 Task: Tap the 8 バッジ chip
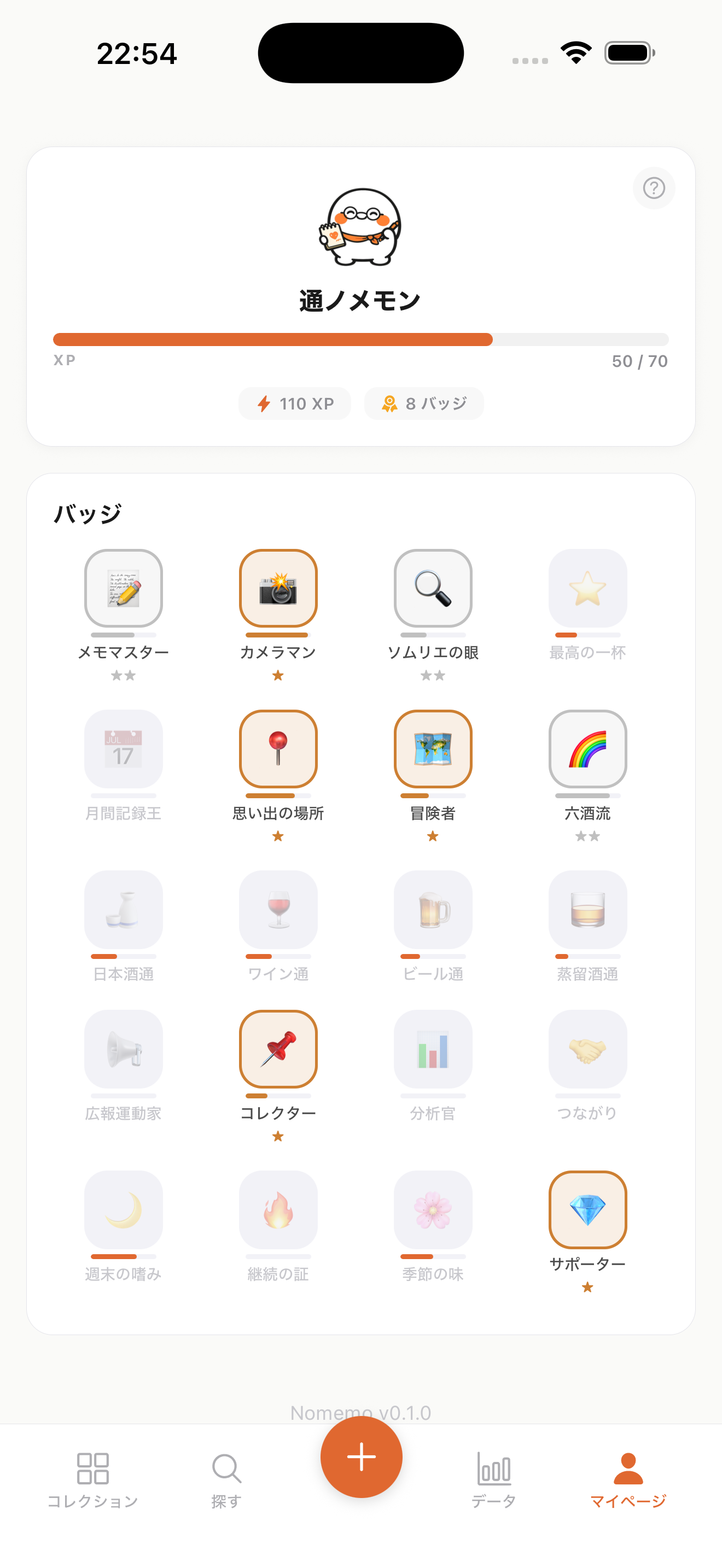[423, 403]
